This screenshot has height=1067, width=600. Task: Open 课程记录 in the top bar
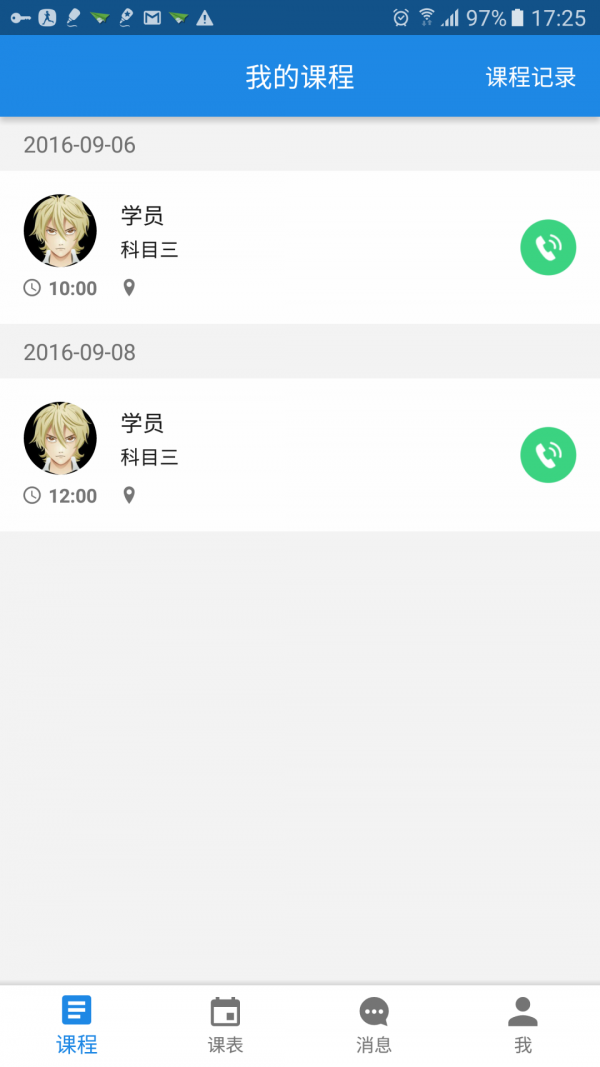click(530, 77)
